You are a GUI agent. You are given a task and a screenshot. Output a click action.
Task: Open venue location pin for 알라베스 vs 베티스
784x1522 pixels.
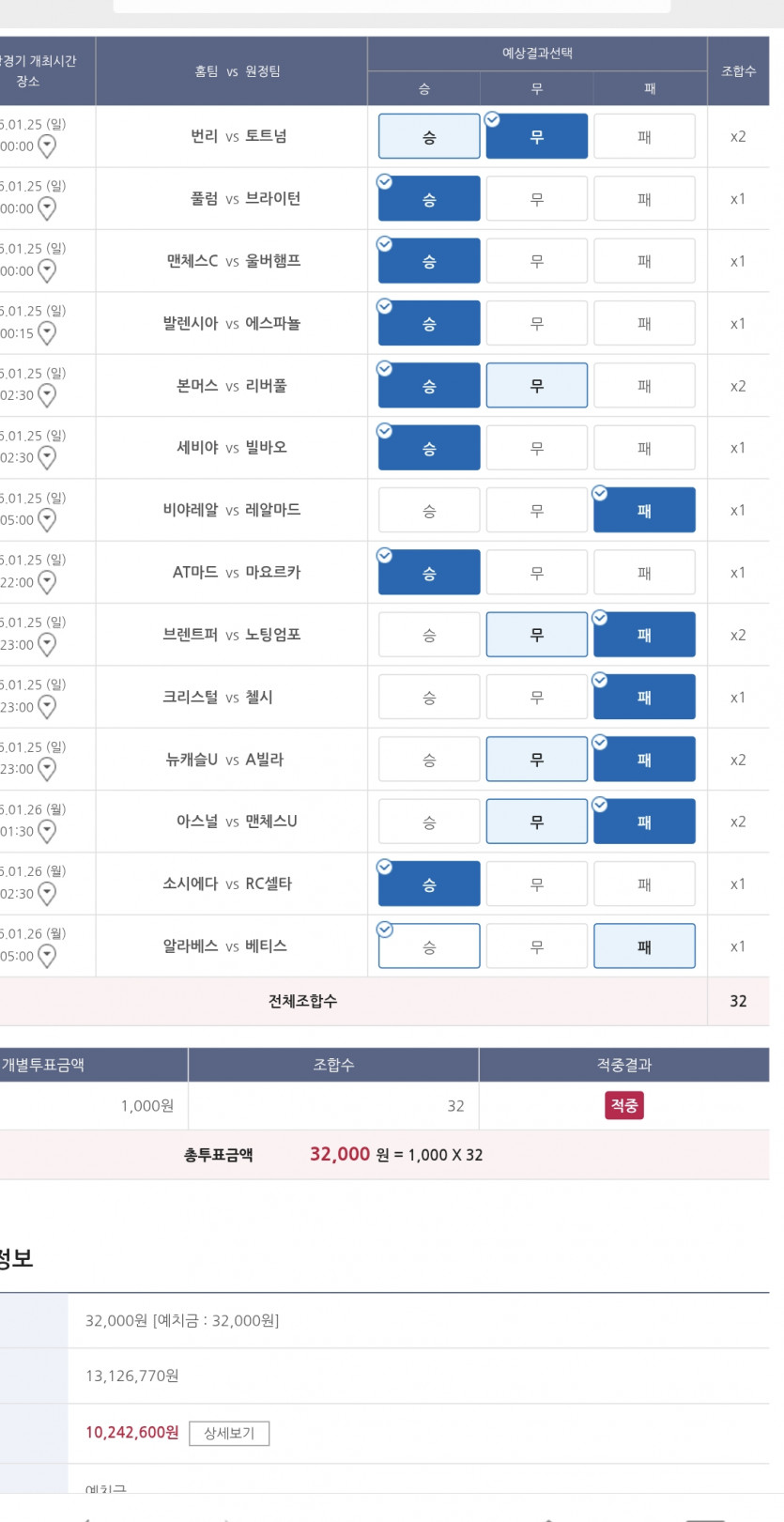(x=46, y=956)
